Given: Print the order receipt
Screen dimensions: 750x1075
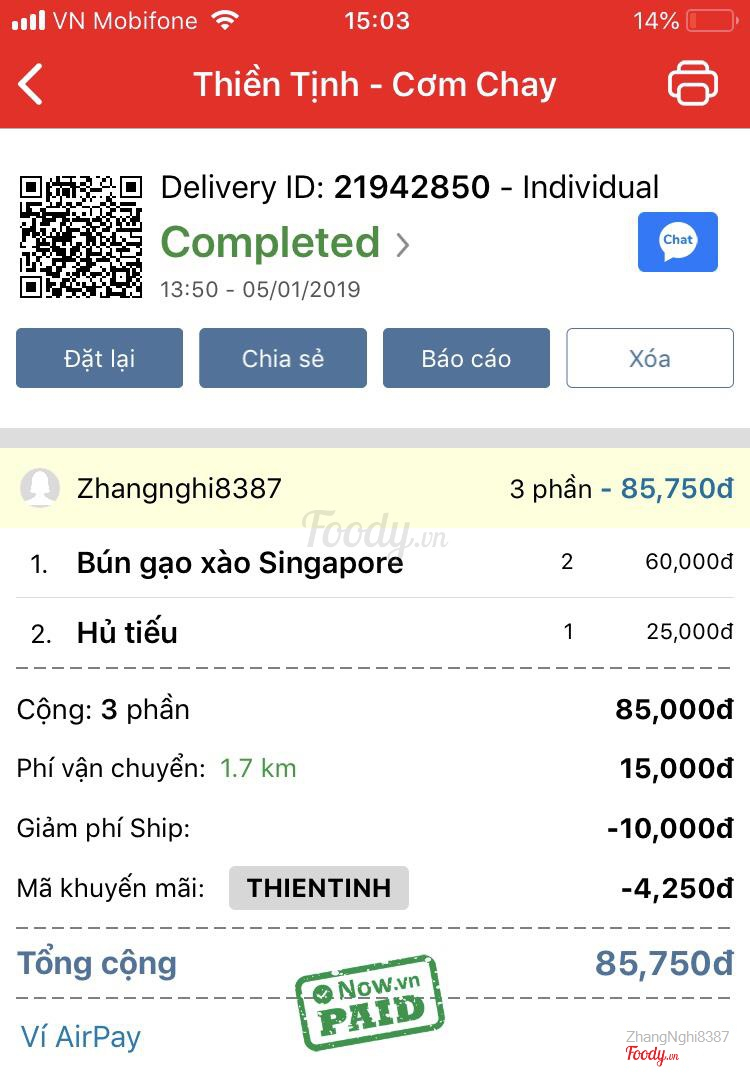Looking at the screenshot, I should [x=692, y=83].
